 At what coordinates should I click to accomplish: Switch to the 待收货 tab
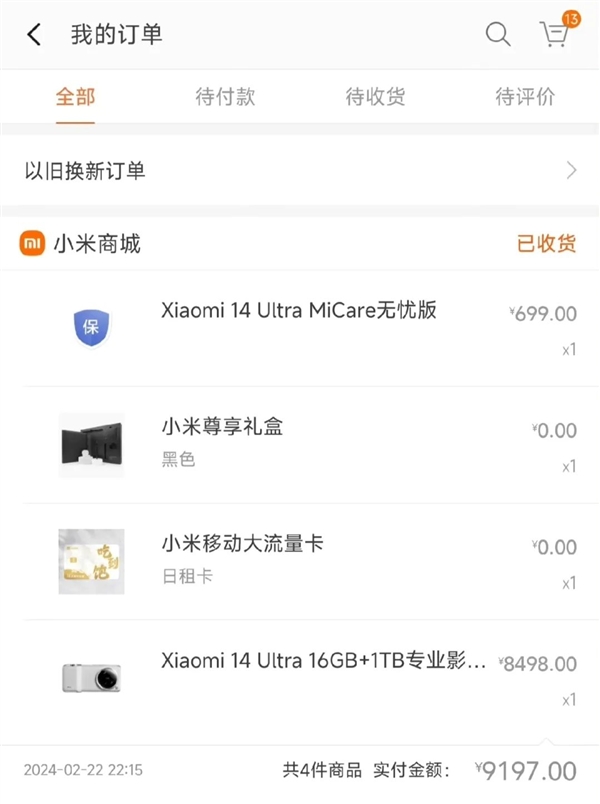tap(375, 97)
